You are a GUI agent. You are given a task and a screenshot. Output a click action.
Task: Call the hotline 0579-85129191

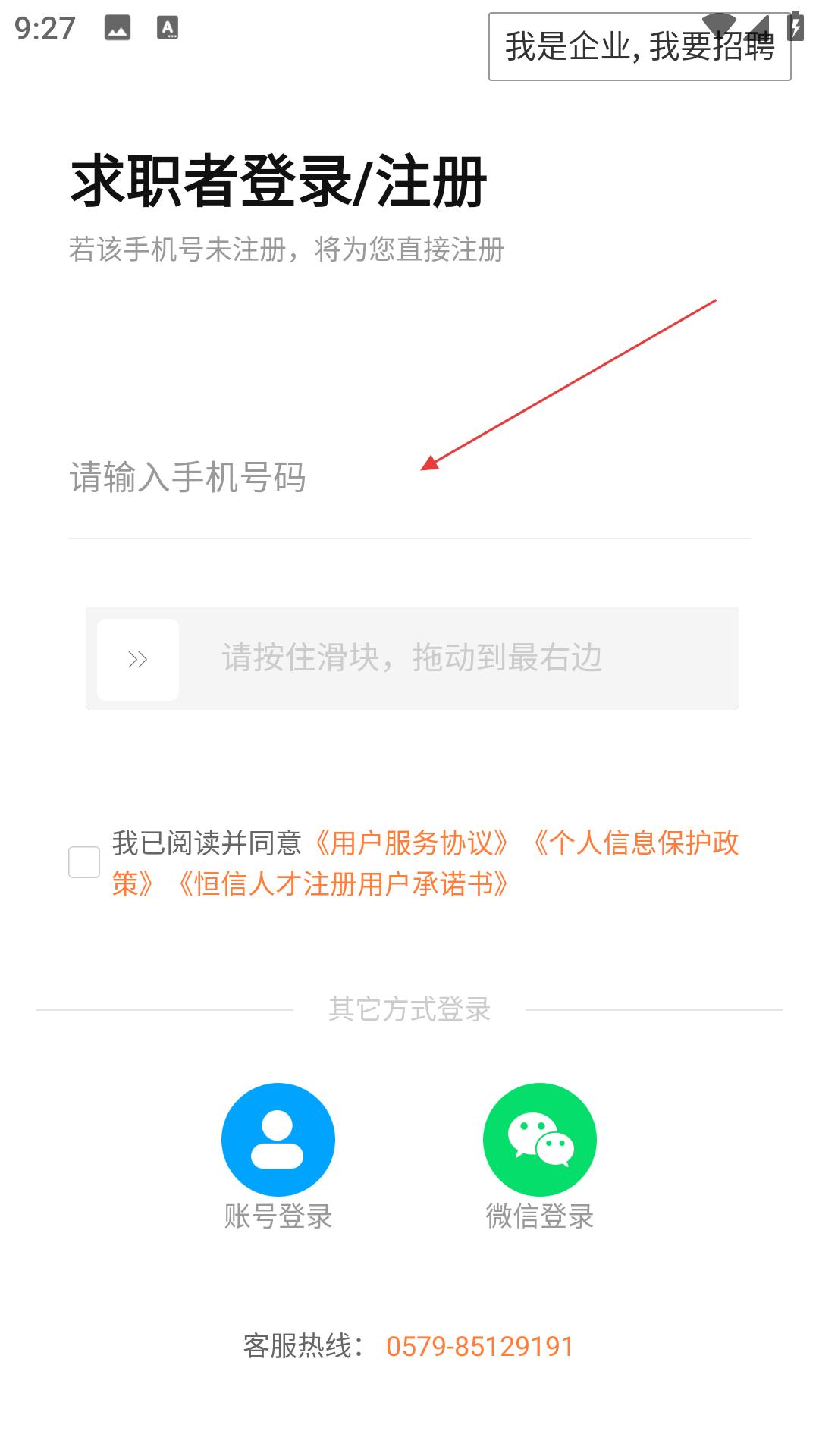coord(479,1346)
